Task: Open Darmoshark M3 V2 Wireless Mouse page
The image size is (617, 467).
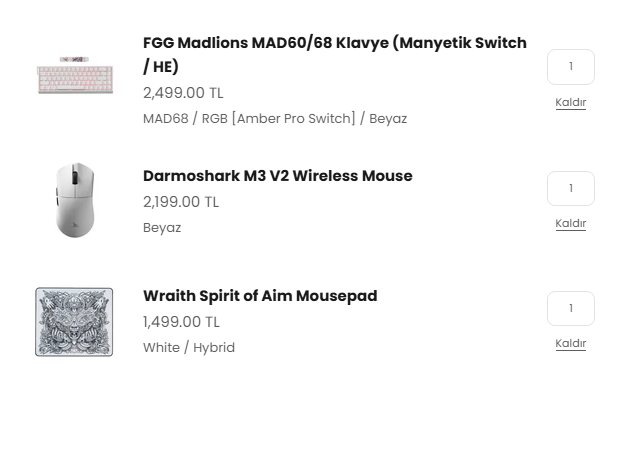Action: point(277,176)
